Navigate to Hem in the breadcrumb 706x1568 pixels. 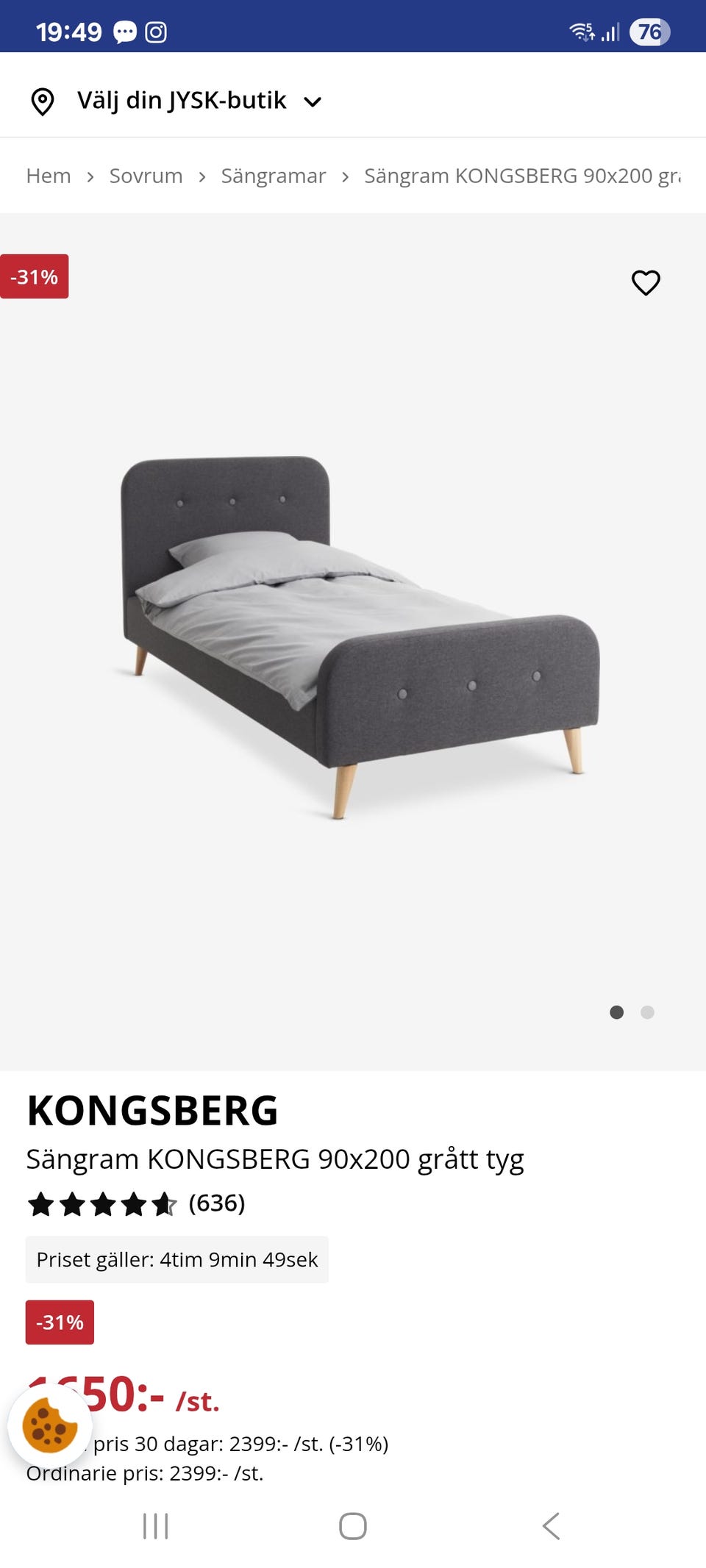(x=48, y=176)
